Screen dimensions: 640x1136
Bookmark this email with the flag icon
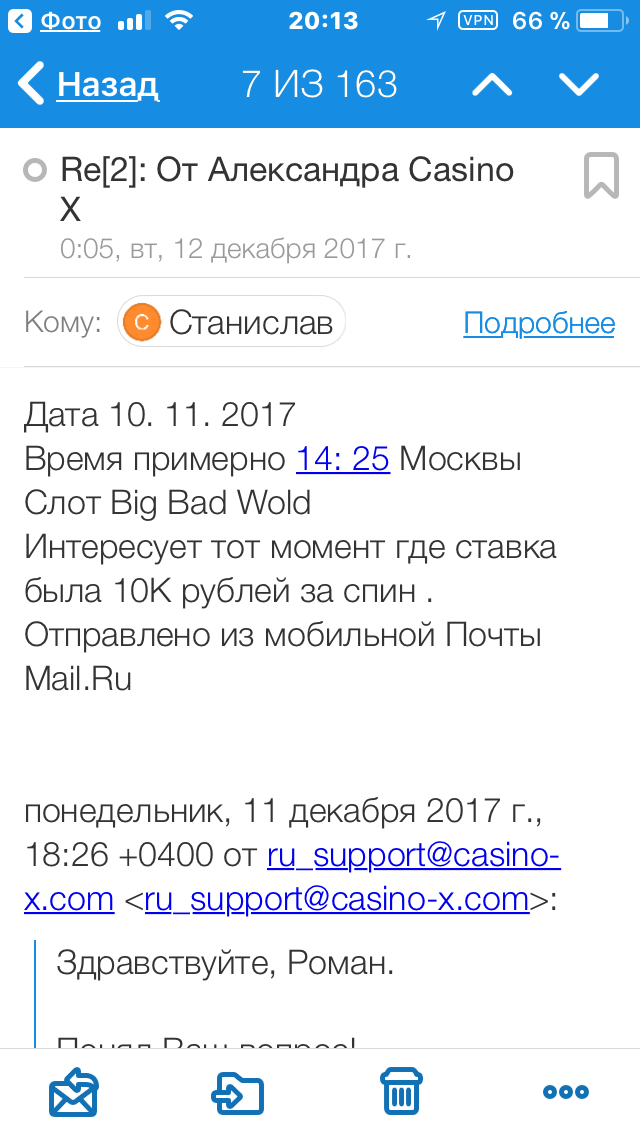[x=601, y=176]
